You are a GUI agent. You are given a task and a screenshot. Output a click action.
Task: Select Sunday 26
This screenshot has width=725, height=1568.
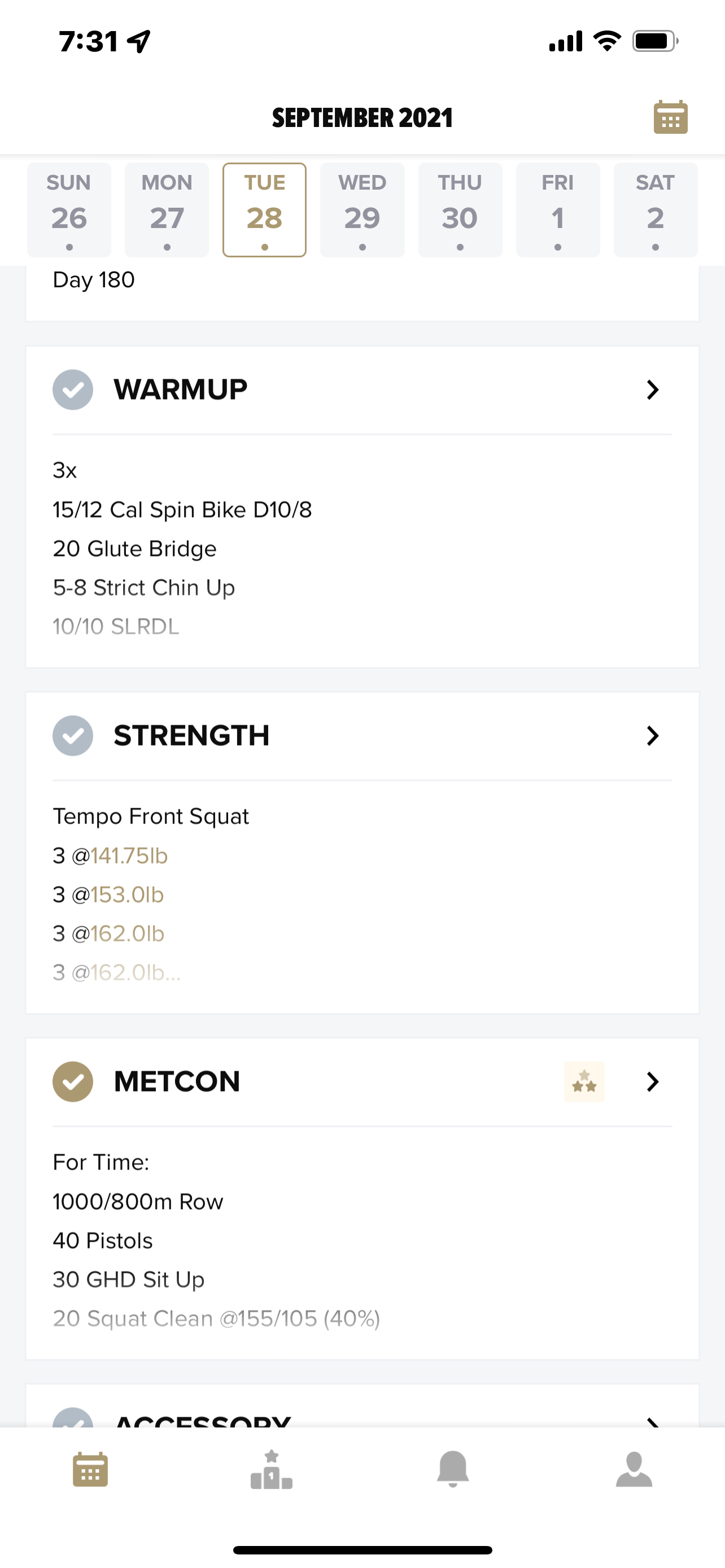coord(69,210)
